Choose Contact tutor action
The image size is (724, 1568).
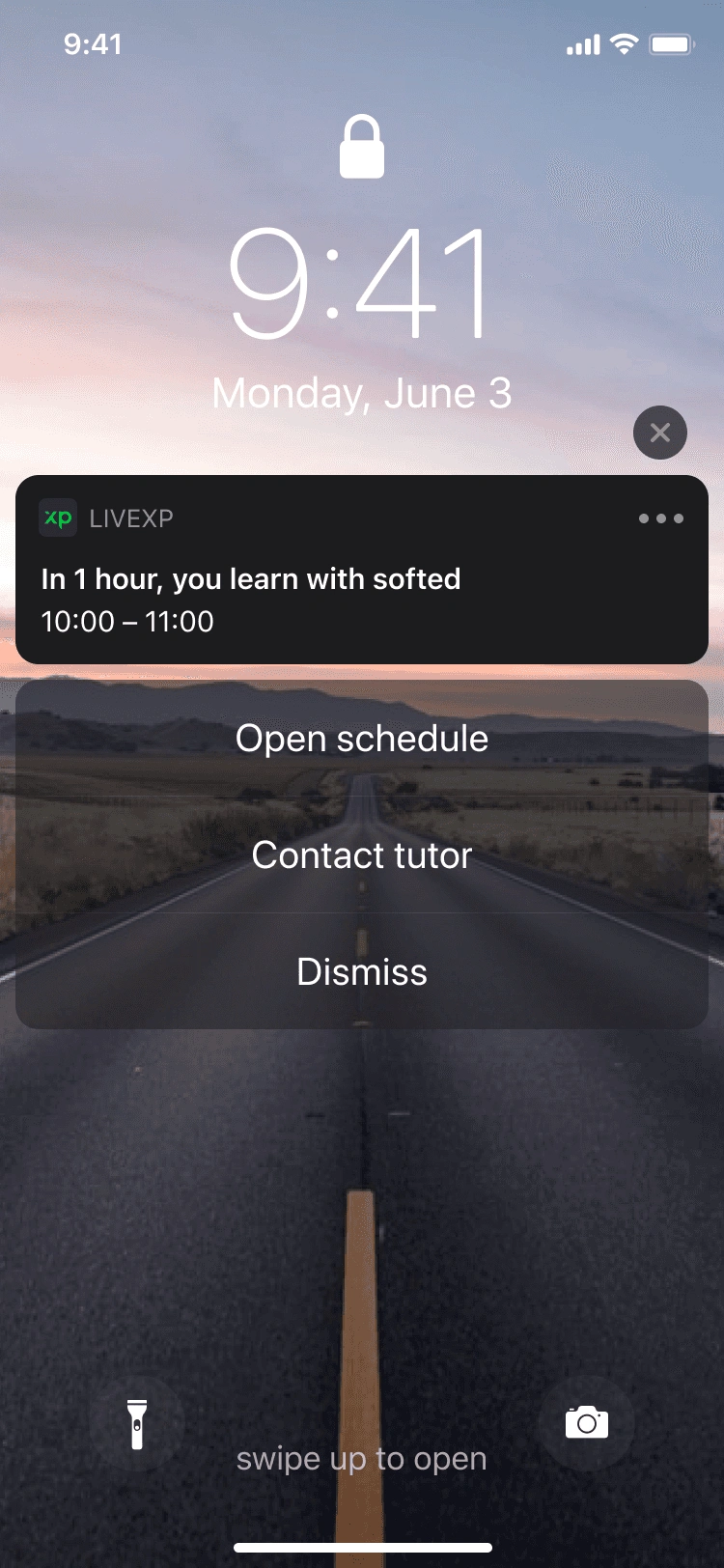coord(362,855)
